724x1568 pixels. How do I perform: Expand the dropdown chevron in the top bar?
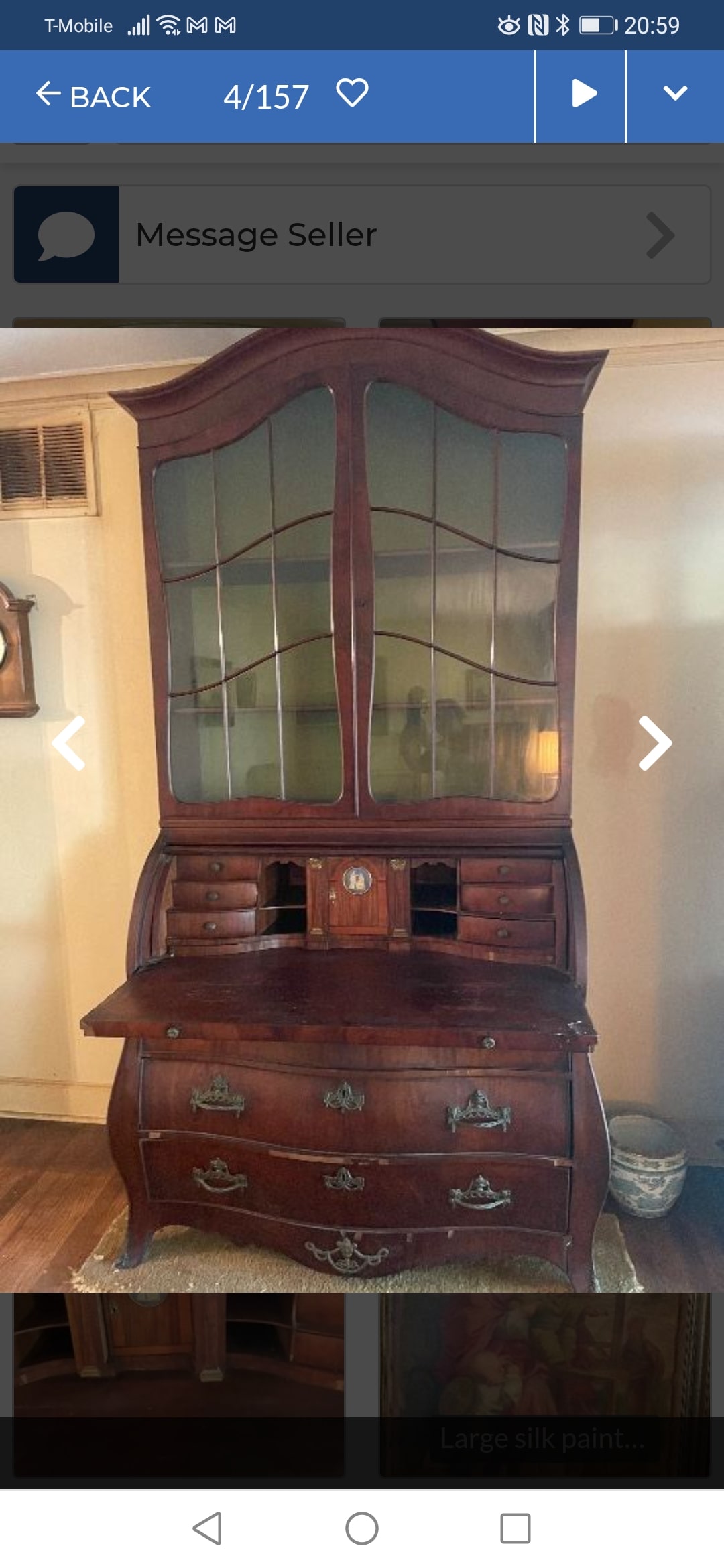click(674, 94)
